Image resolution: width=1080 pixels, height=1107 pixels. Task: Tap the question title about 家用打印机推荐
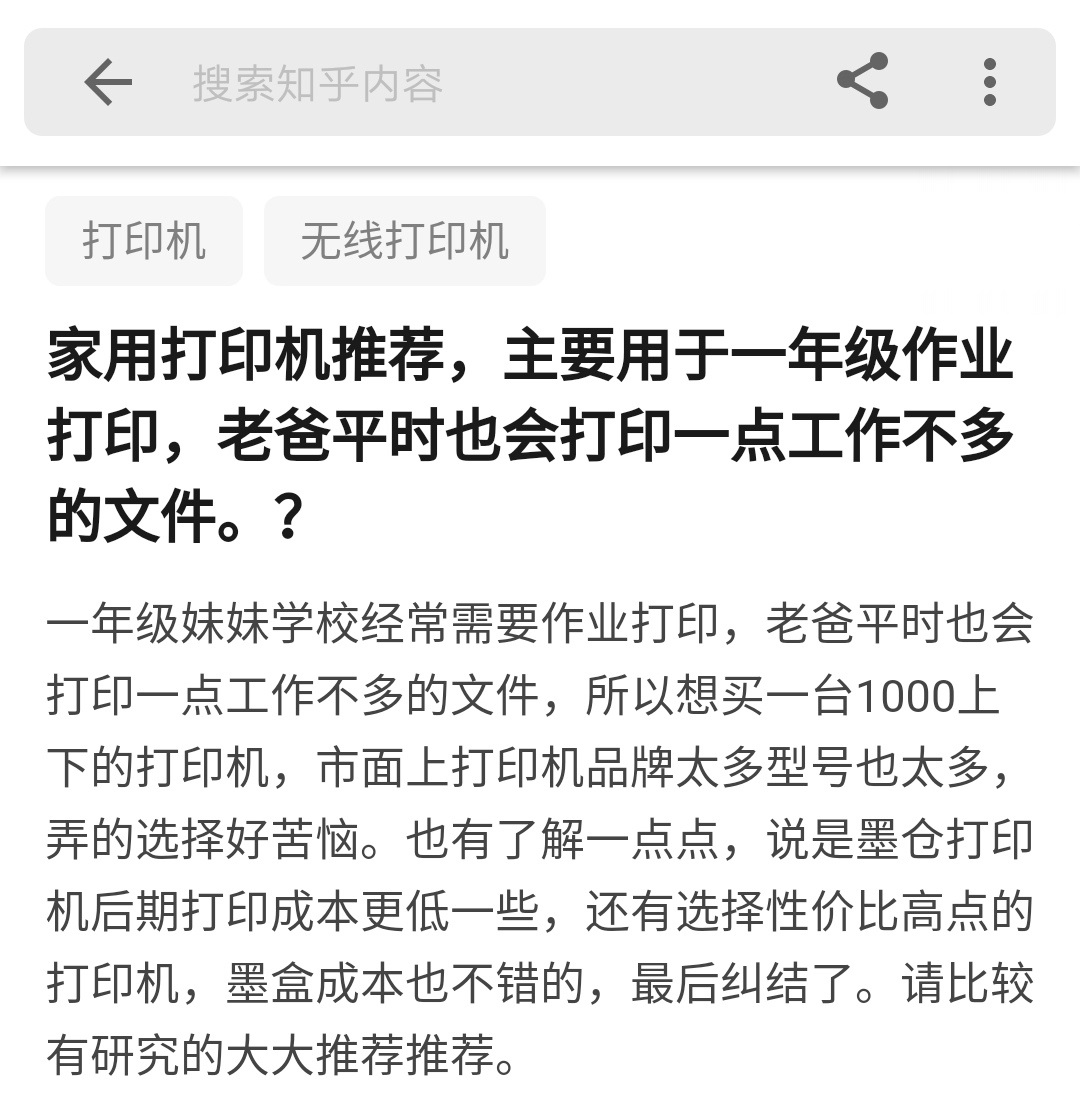(530, 430)
